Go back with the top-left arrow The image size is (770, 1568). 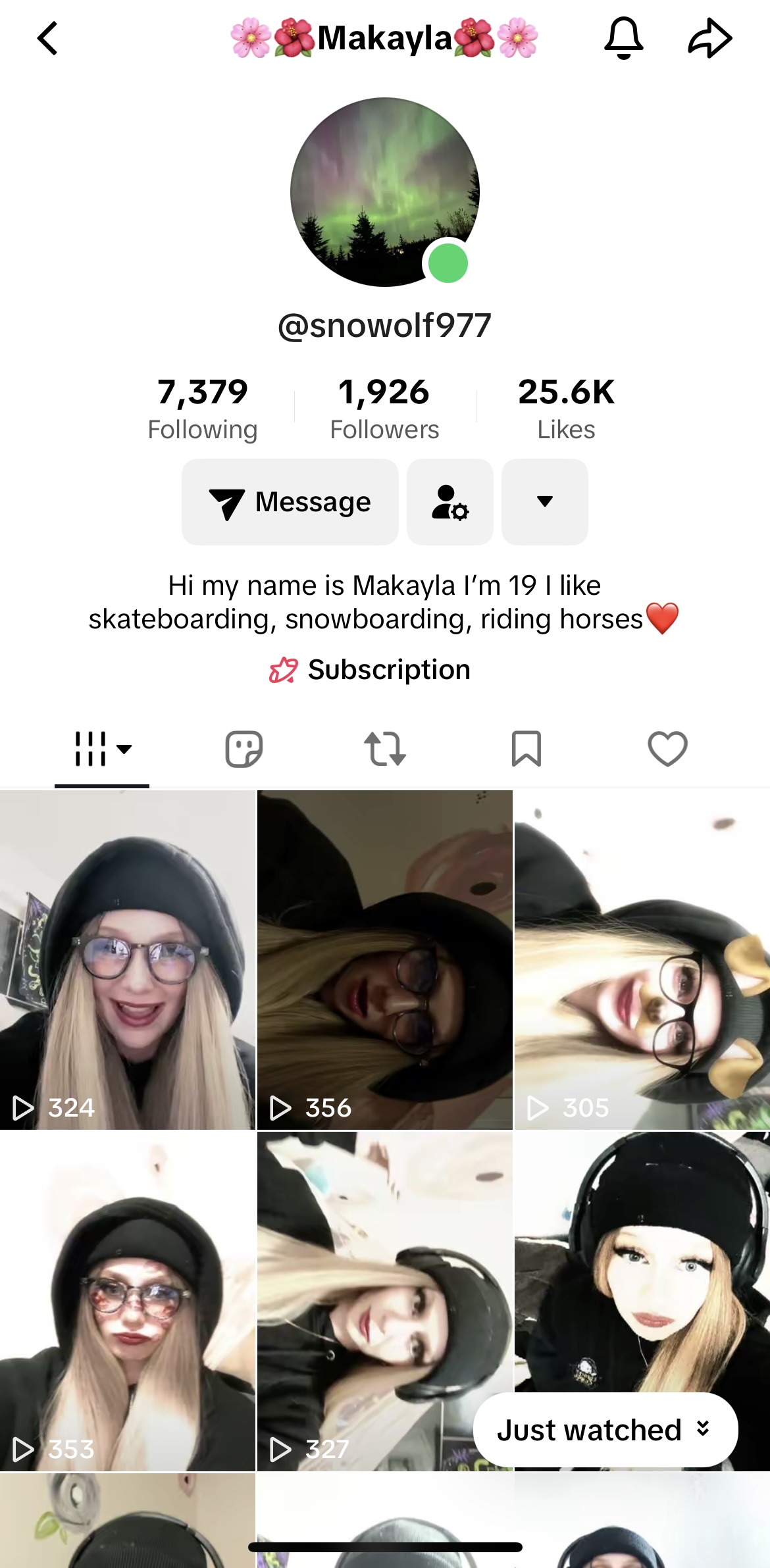[47, 38]
